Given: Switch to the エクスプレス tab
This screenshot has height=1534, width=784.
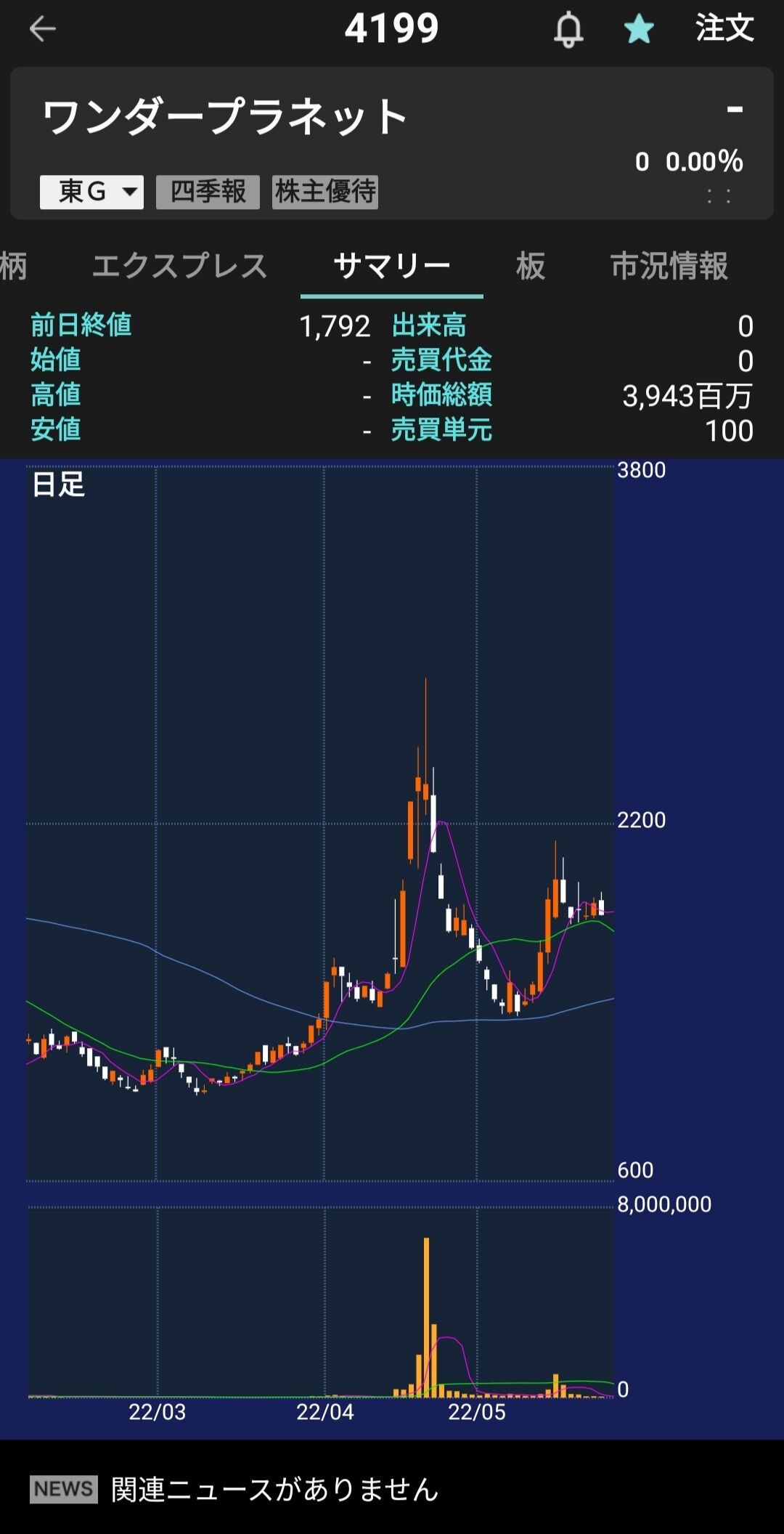Looking at the screenshot, I should 179,266.
